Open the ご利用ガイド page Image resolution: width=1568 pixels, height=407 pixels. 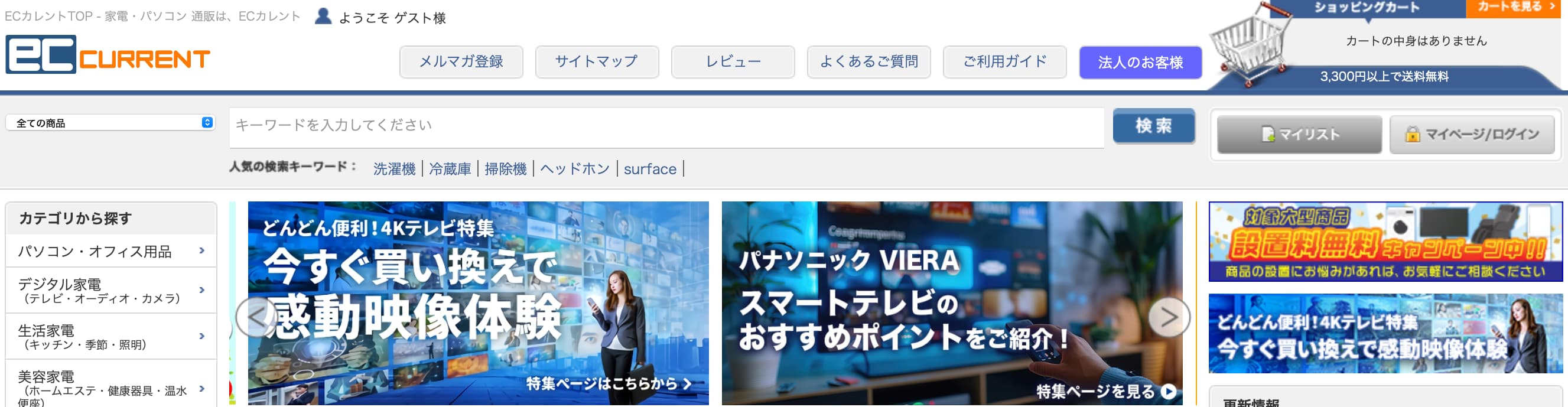click(x=1004, y=61)
